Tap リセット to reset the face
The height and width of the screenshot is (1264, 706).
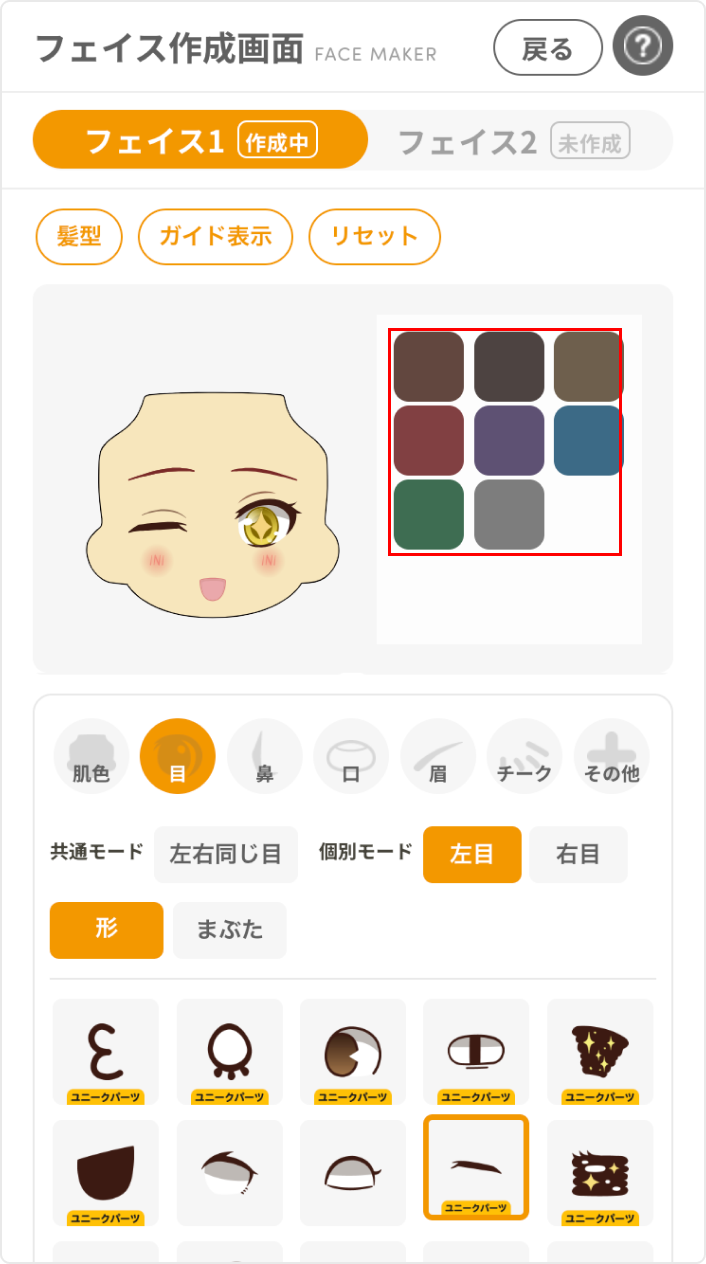point(374,237)
